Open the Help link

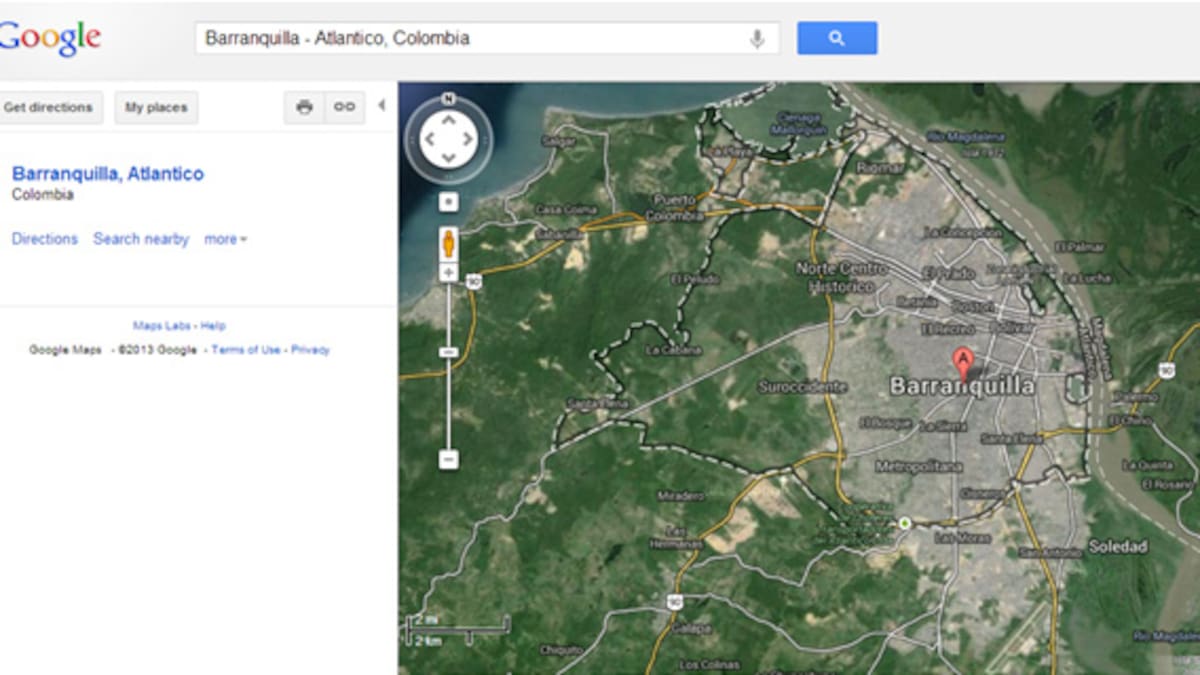pos(213,326)
